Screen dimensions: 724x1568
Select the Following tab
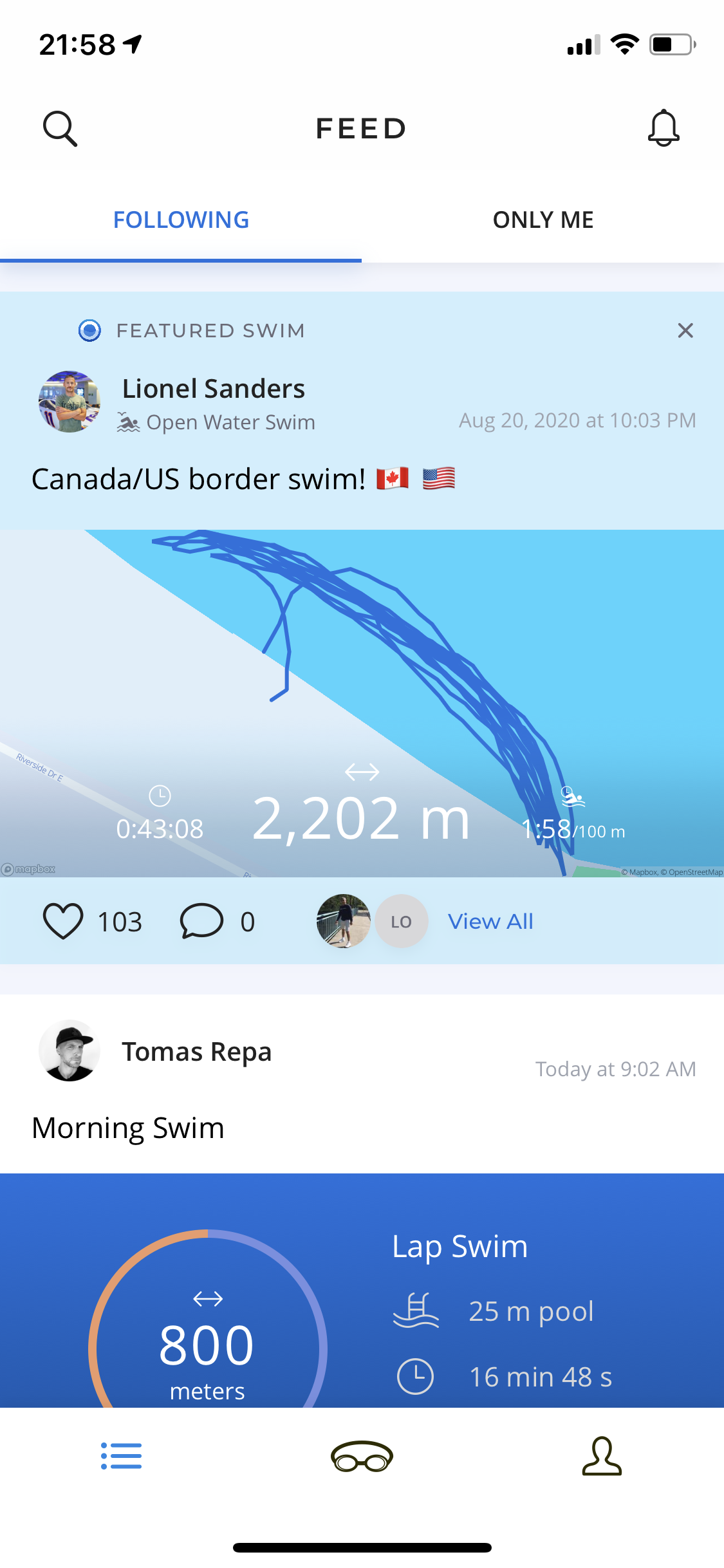(181, 220)
